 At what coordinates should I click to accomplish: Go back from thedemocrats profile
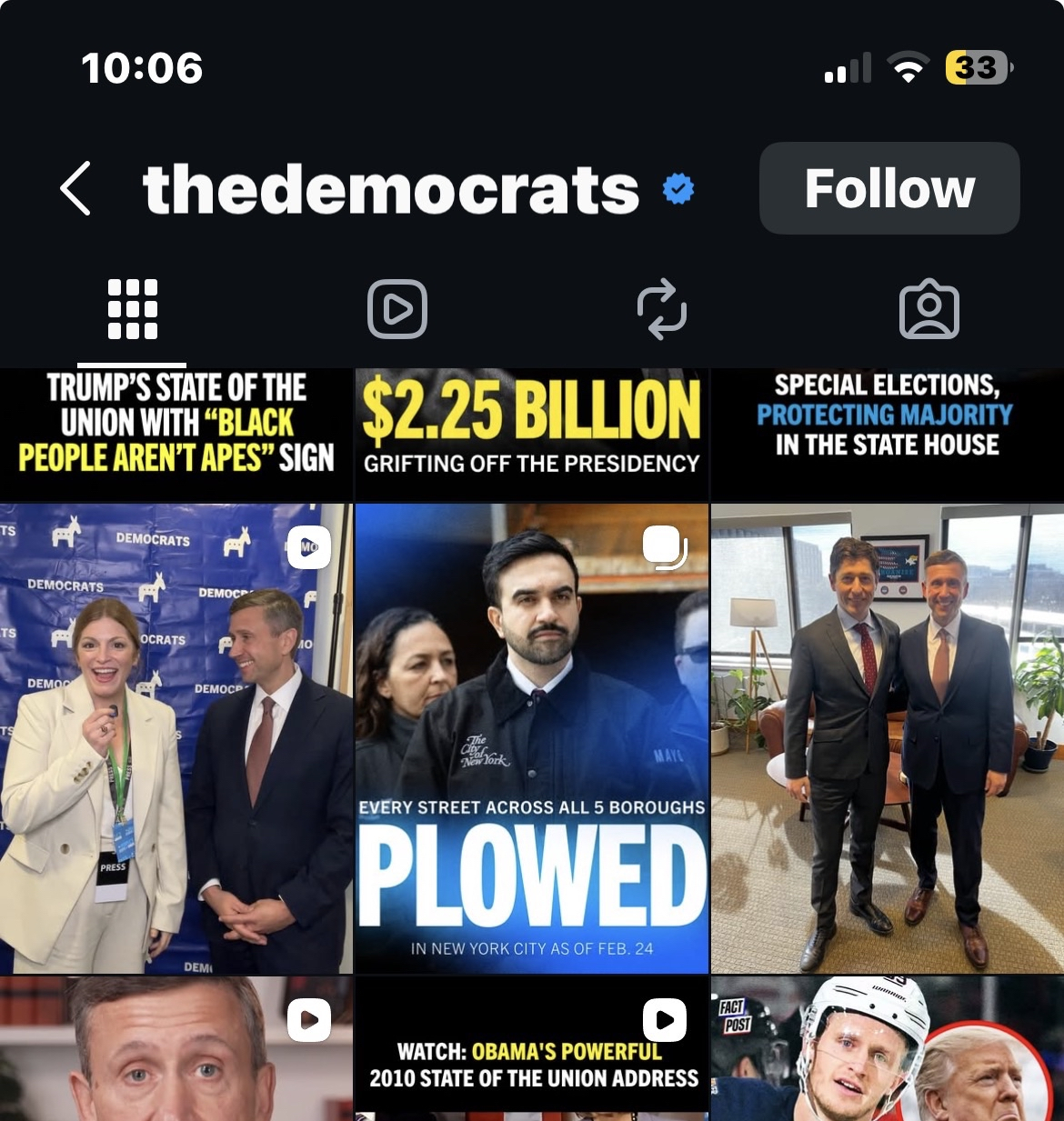click(x=75, y=189)
